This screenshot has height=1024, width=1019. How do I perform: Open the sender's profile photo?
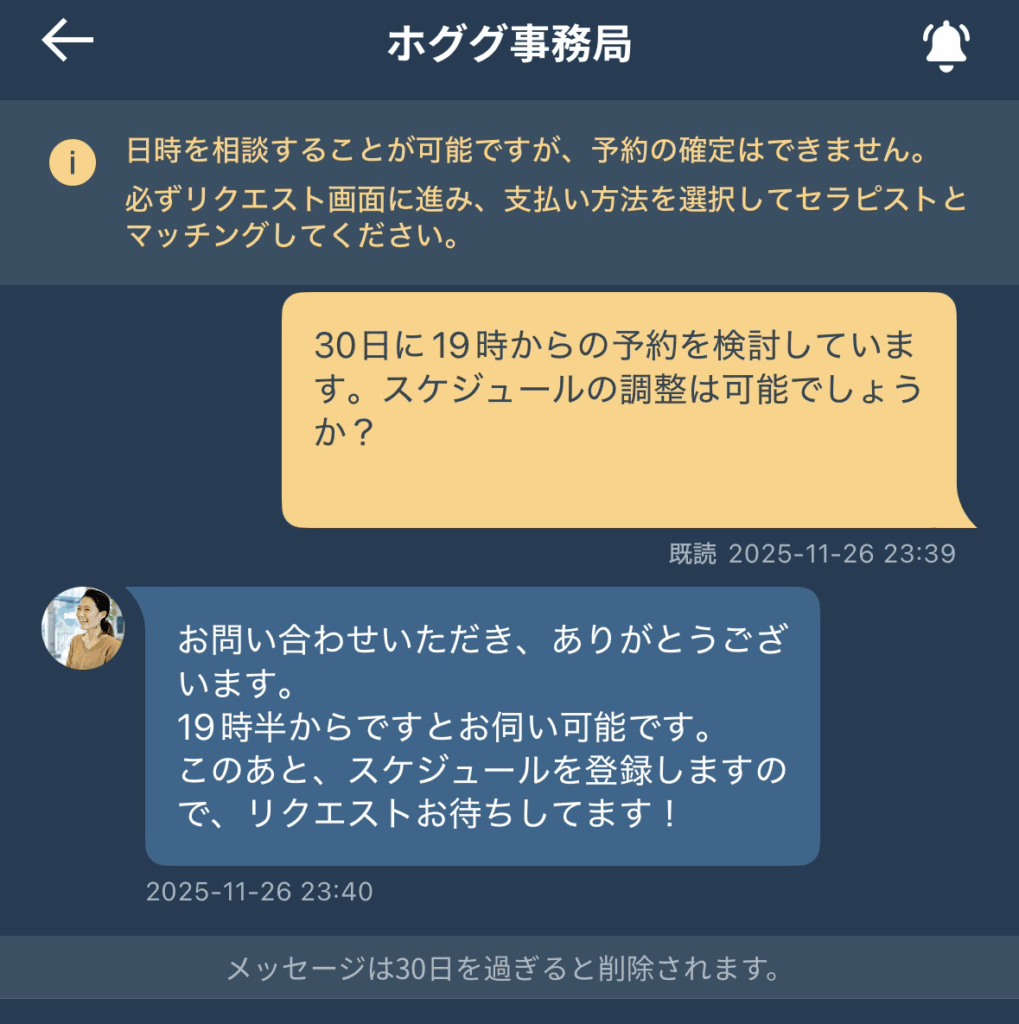[x=83, y=628]
